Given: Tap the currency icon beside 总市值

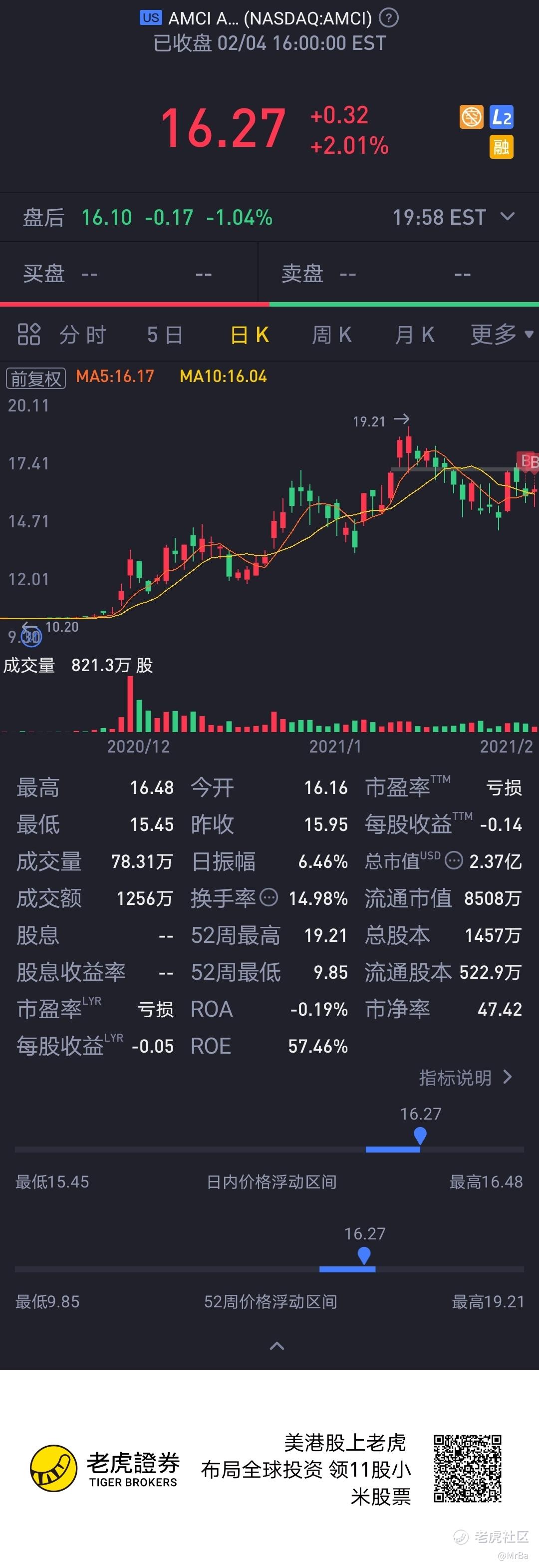Looking at the screenshot, I should [454, 860].
